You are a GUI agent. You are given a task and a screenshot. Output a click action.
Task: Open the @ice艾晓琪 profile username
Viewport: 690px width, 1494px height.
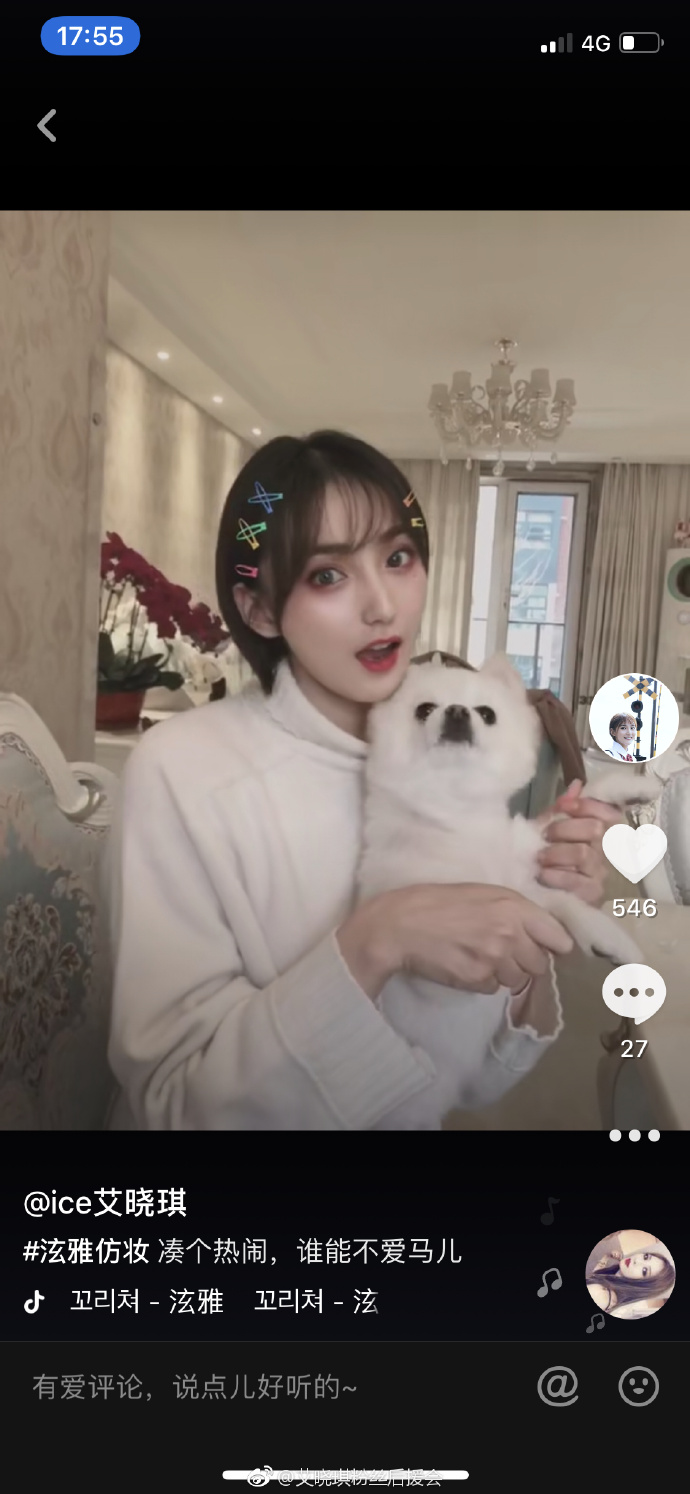click(105, 1203)
